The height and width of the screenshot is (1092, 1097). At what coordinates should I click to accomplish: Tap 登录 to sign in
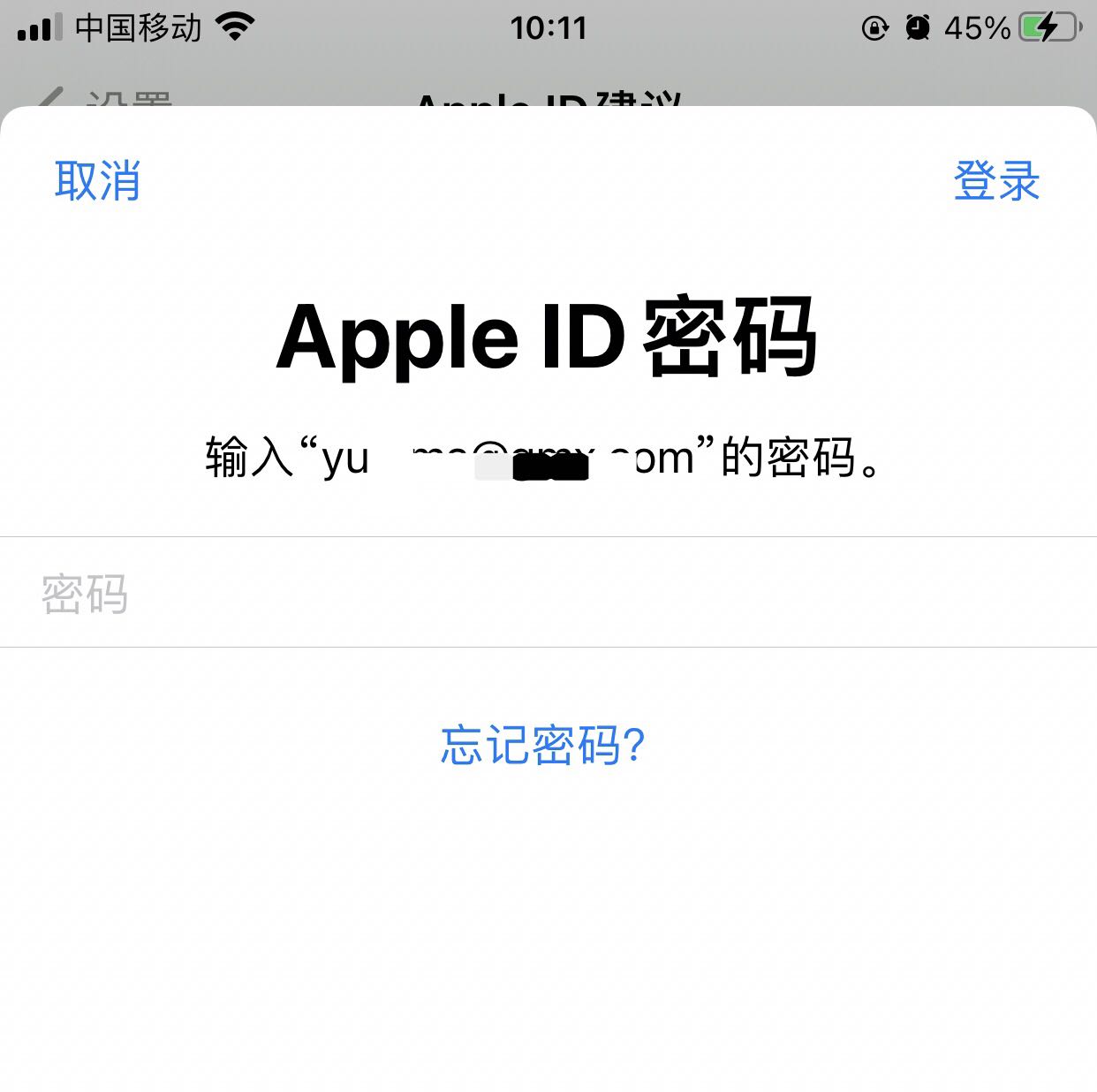click(996, 180)
